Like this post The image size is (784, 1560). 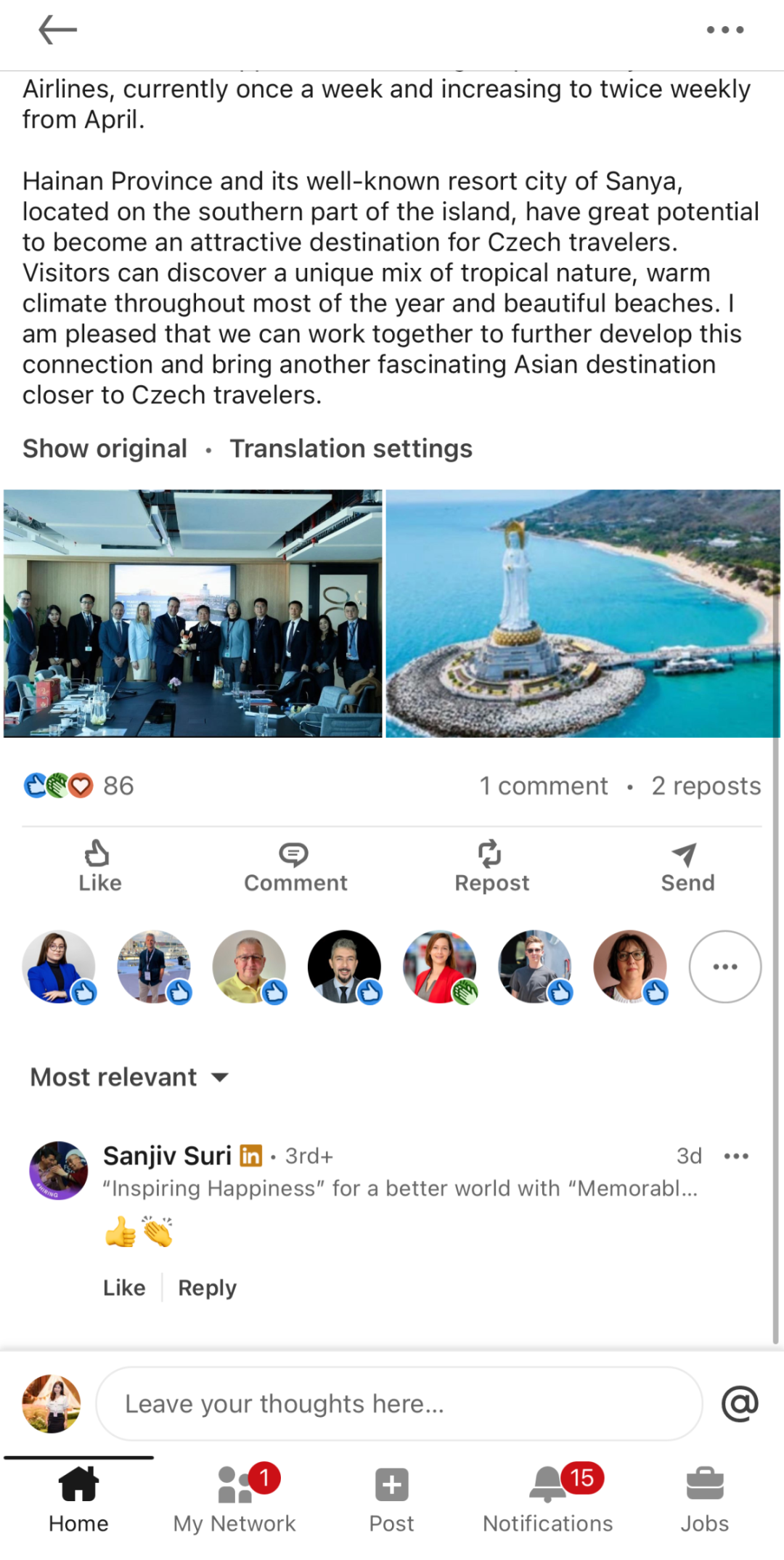(99, 866)
